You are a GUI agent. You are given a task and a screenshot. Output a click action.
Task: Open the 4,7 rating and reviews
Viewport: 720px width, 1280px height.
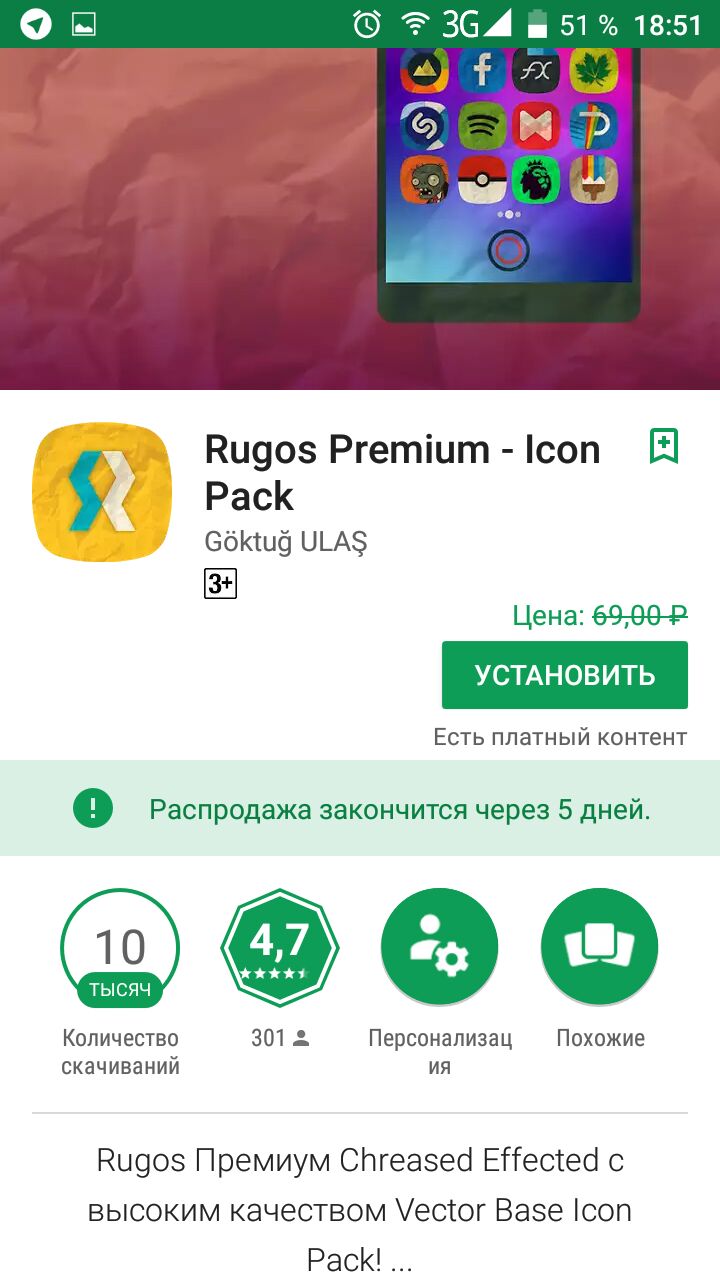[x=279, y=947]
